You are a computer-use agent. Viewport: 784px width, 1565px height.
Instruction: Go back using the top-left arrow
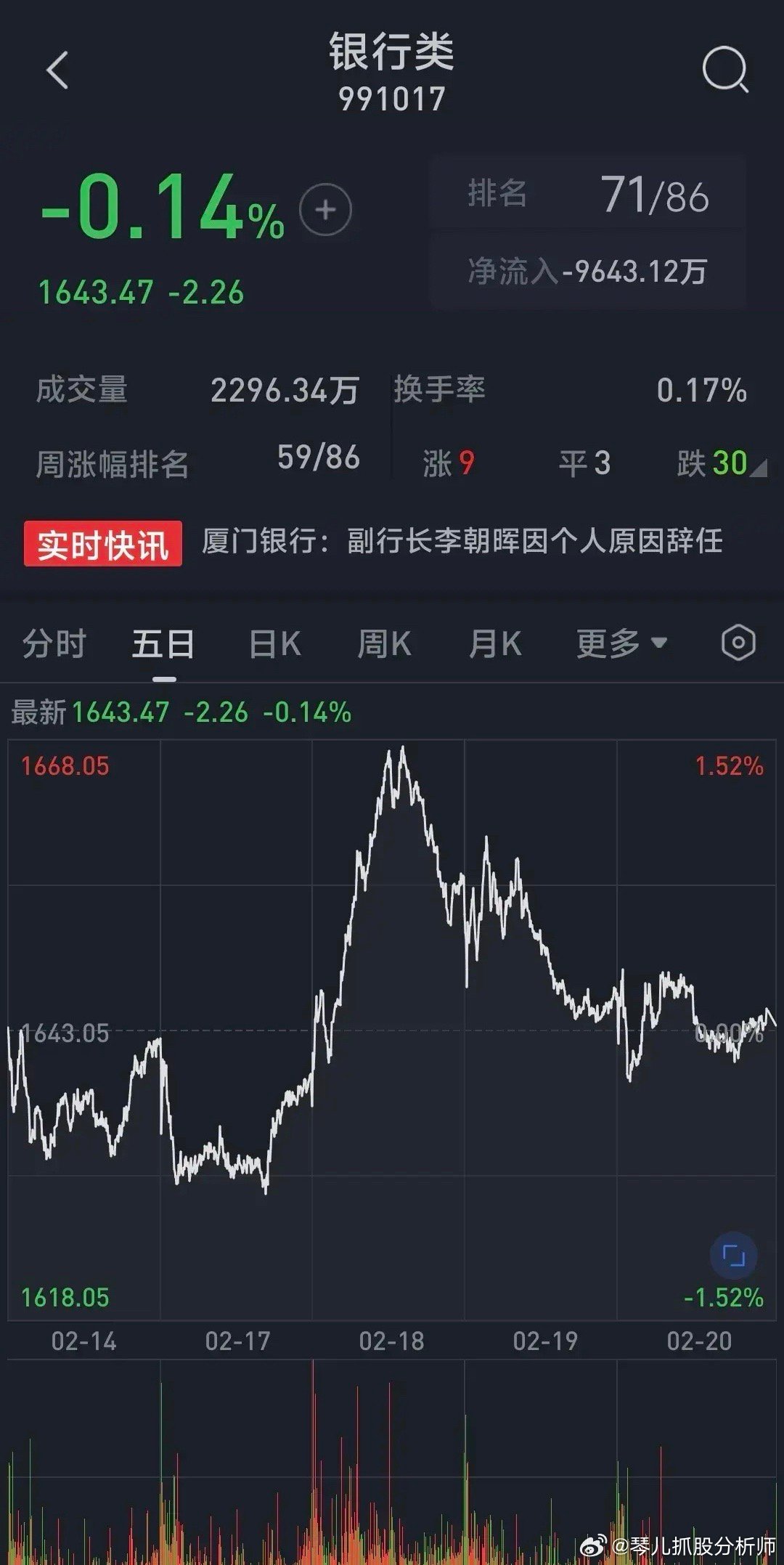point(57,70)
